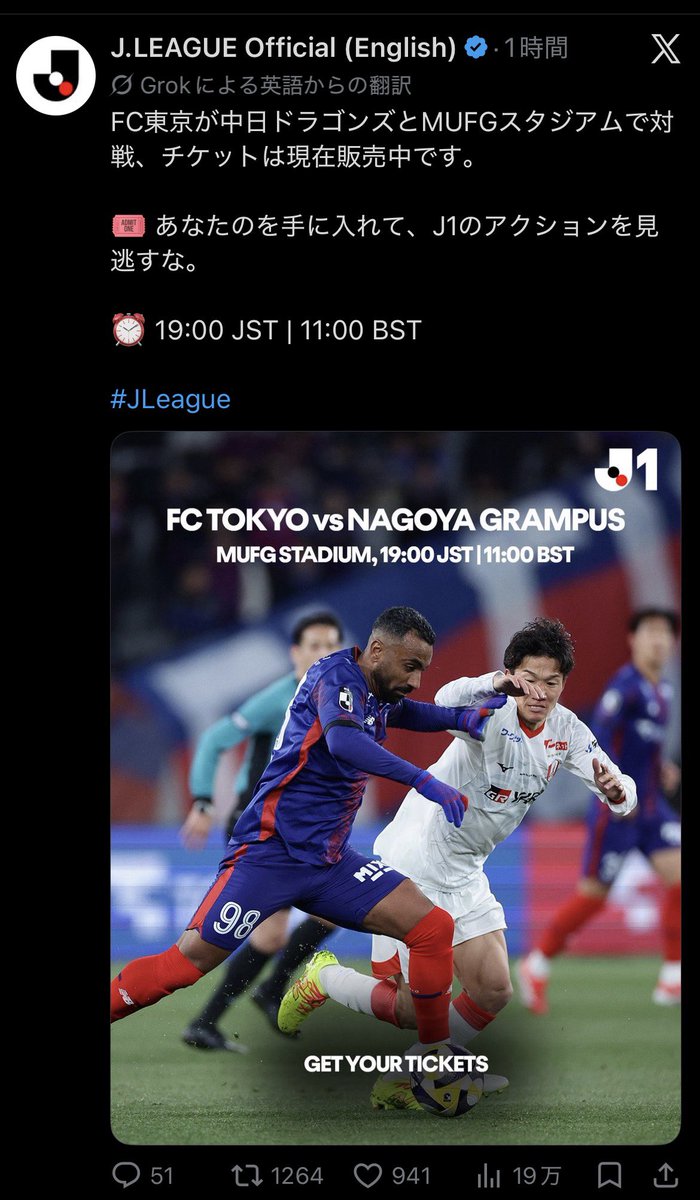Repost the J.LEAGUE tweet
700x1200 pixels.
[245, 1175]
